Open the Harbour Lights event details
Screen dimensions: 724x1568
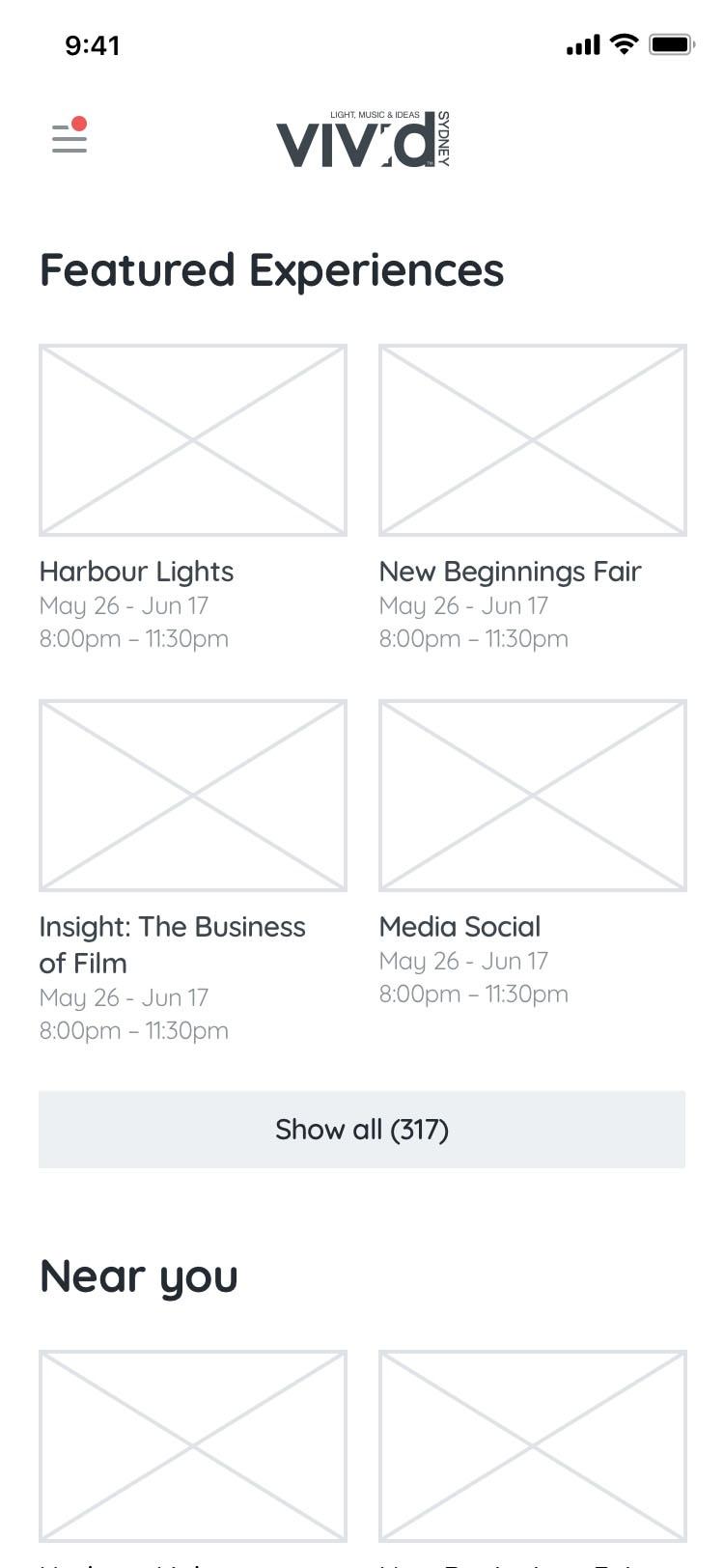(x=136, y=572)
